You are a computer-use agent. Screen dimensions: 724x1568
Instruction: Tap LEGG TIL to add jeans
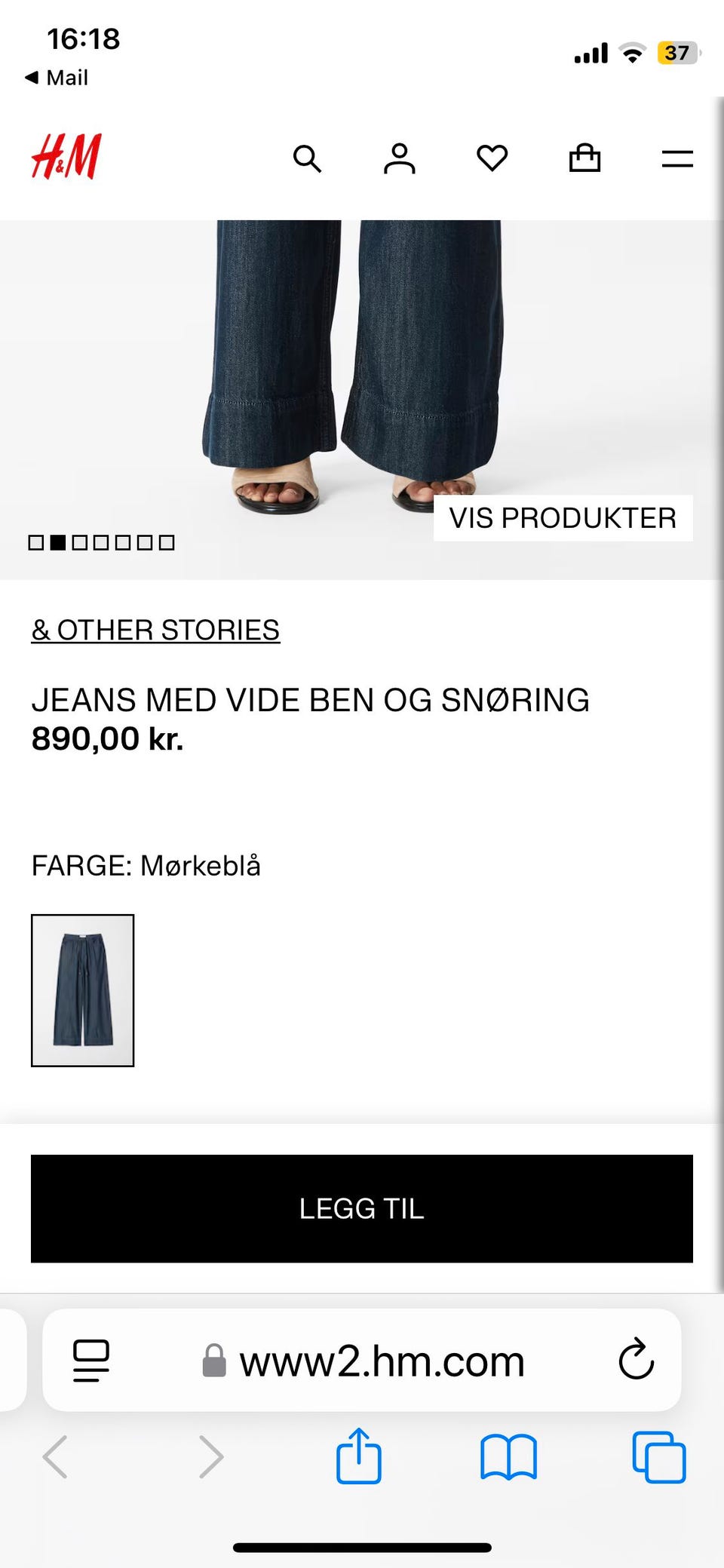362,1208
